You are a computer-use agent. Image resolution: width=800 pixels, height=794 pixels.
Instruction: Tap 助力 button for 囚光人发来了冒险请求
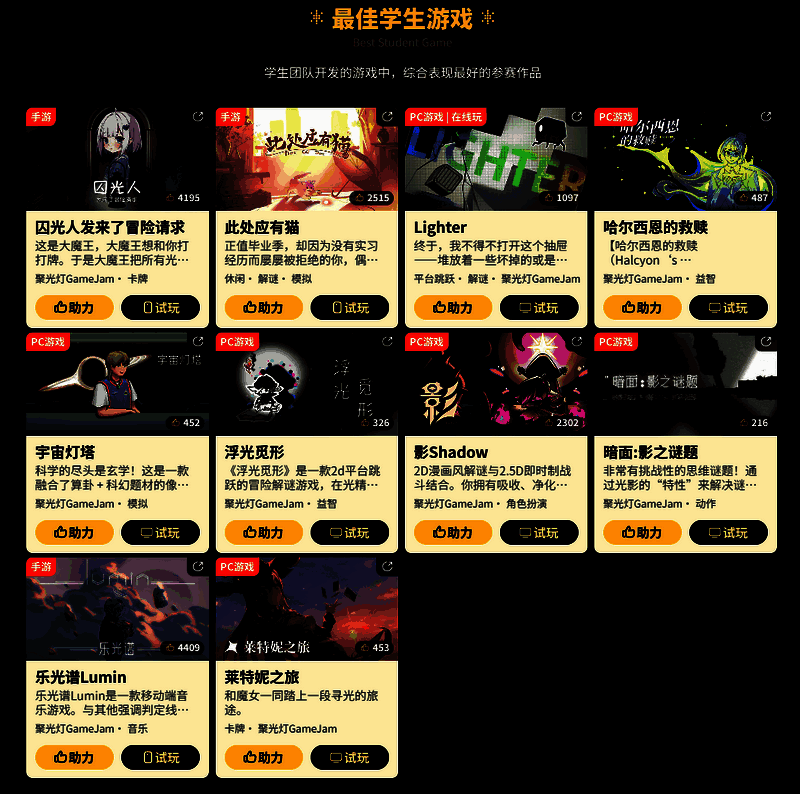(74, 308)
